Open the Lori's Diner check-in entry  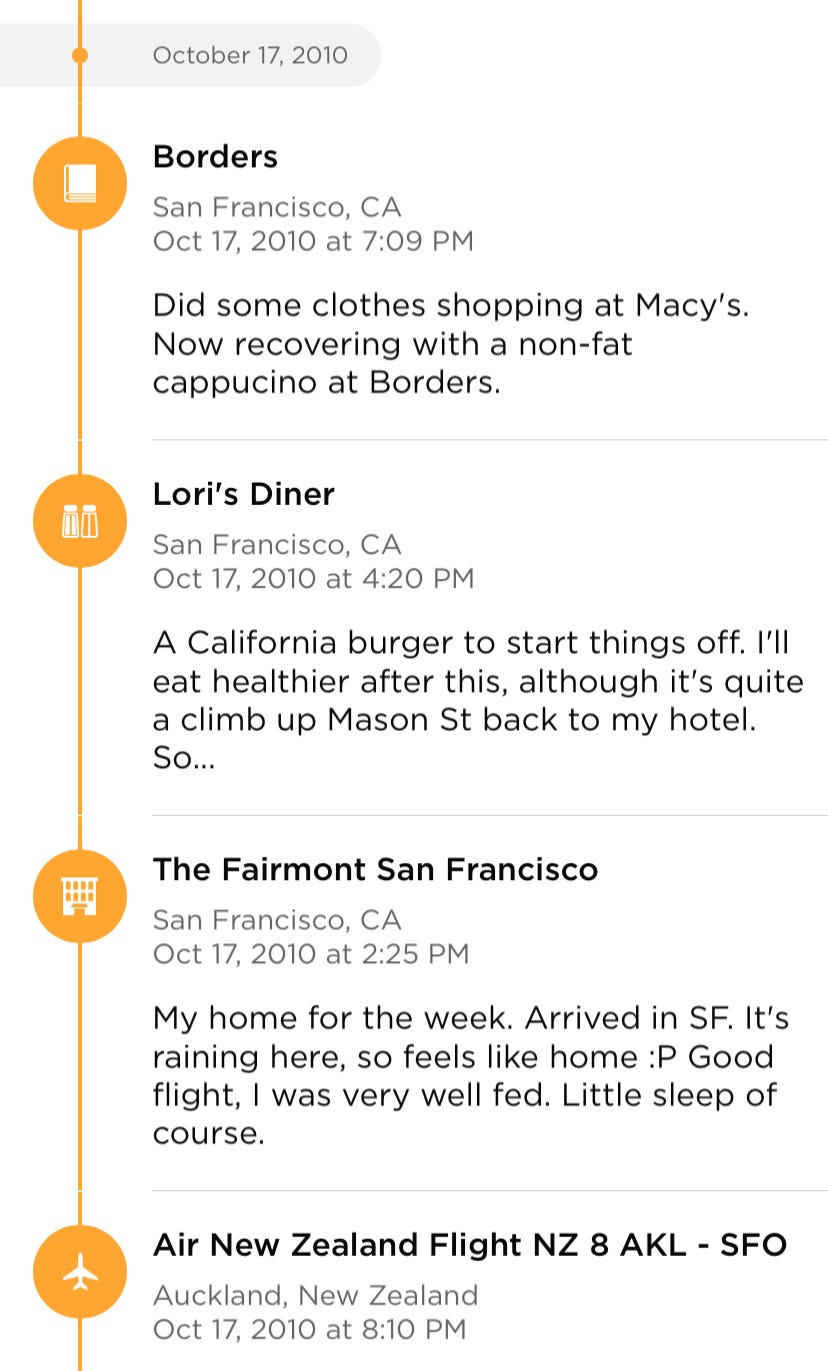pos(414,627)
